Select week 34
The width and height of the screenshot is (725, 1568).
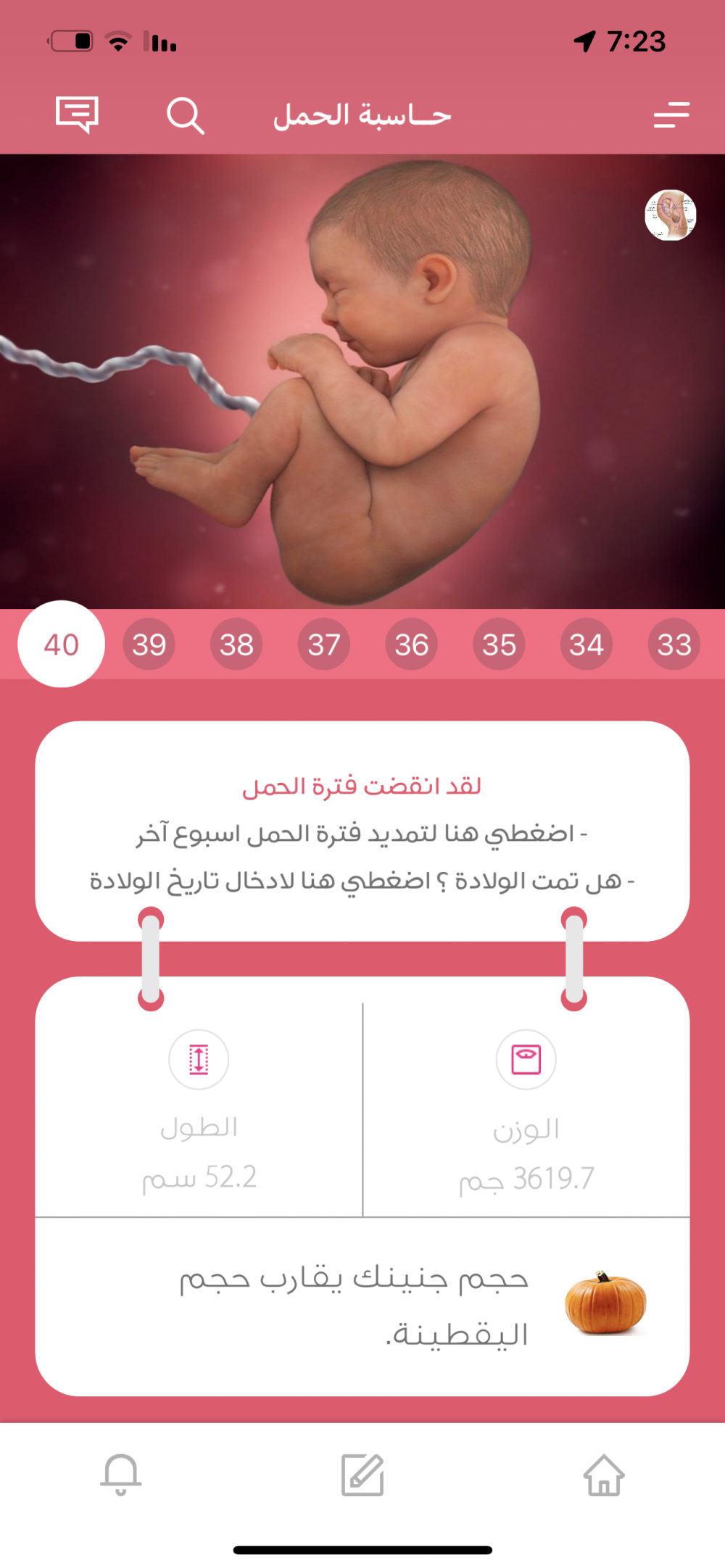pos(587,644)
